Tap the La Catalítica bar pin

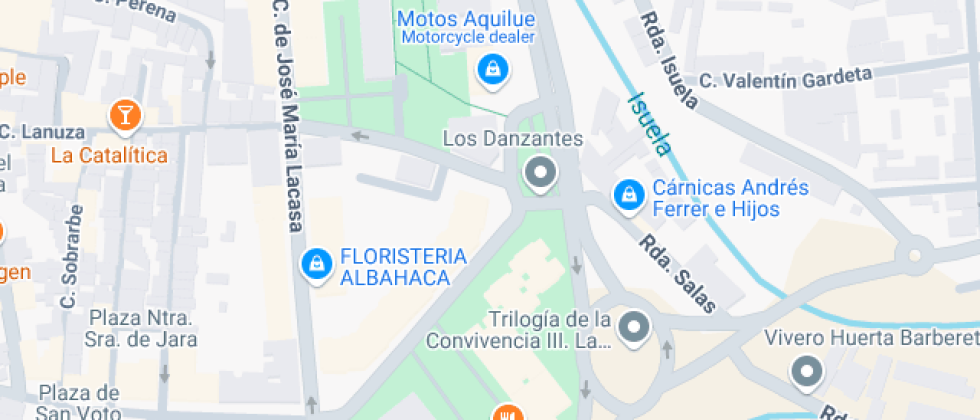pos(126,114)
